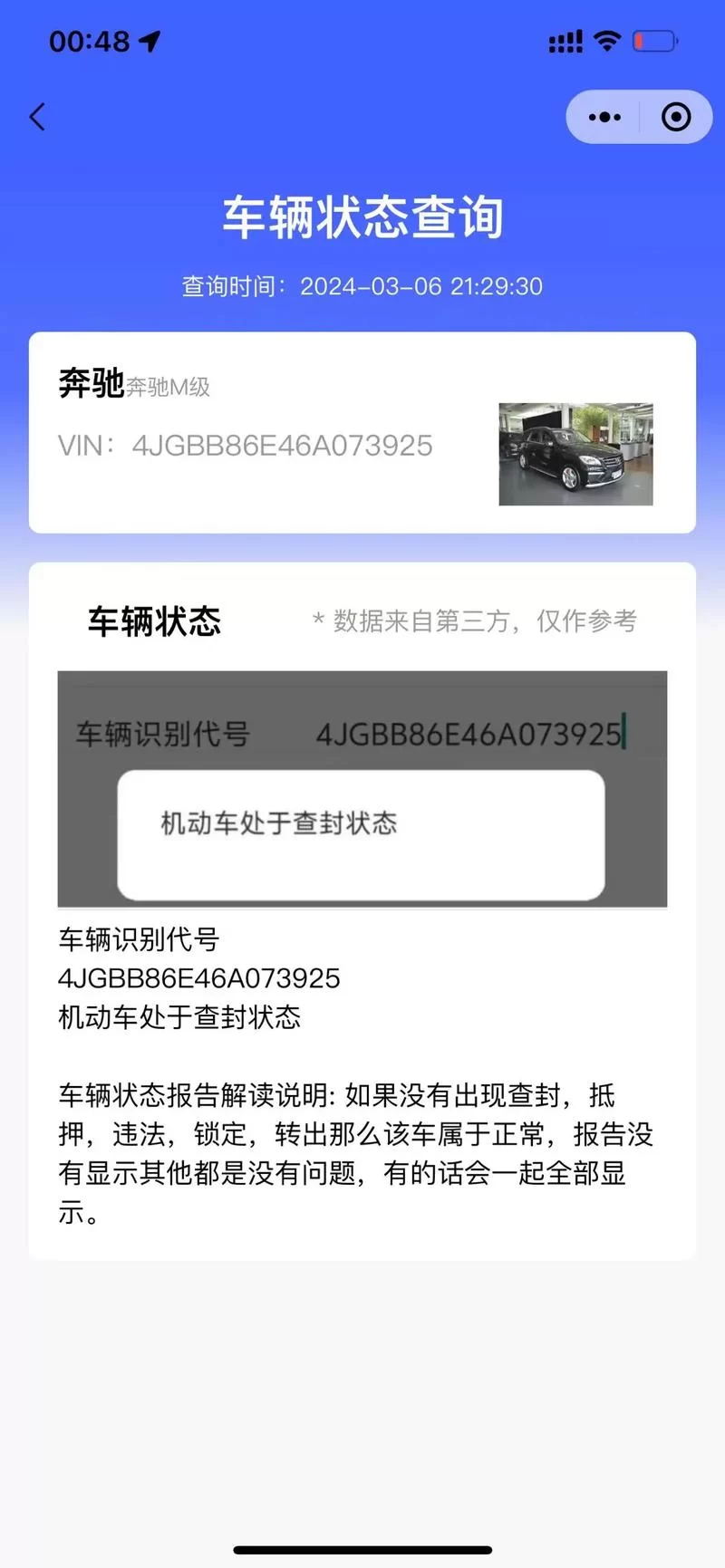Viewport: 725px width, 1568px height.
Task: Select the 车辆状态查询 page title
Action: click(362, 217)
